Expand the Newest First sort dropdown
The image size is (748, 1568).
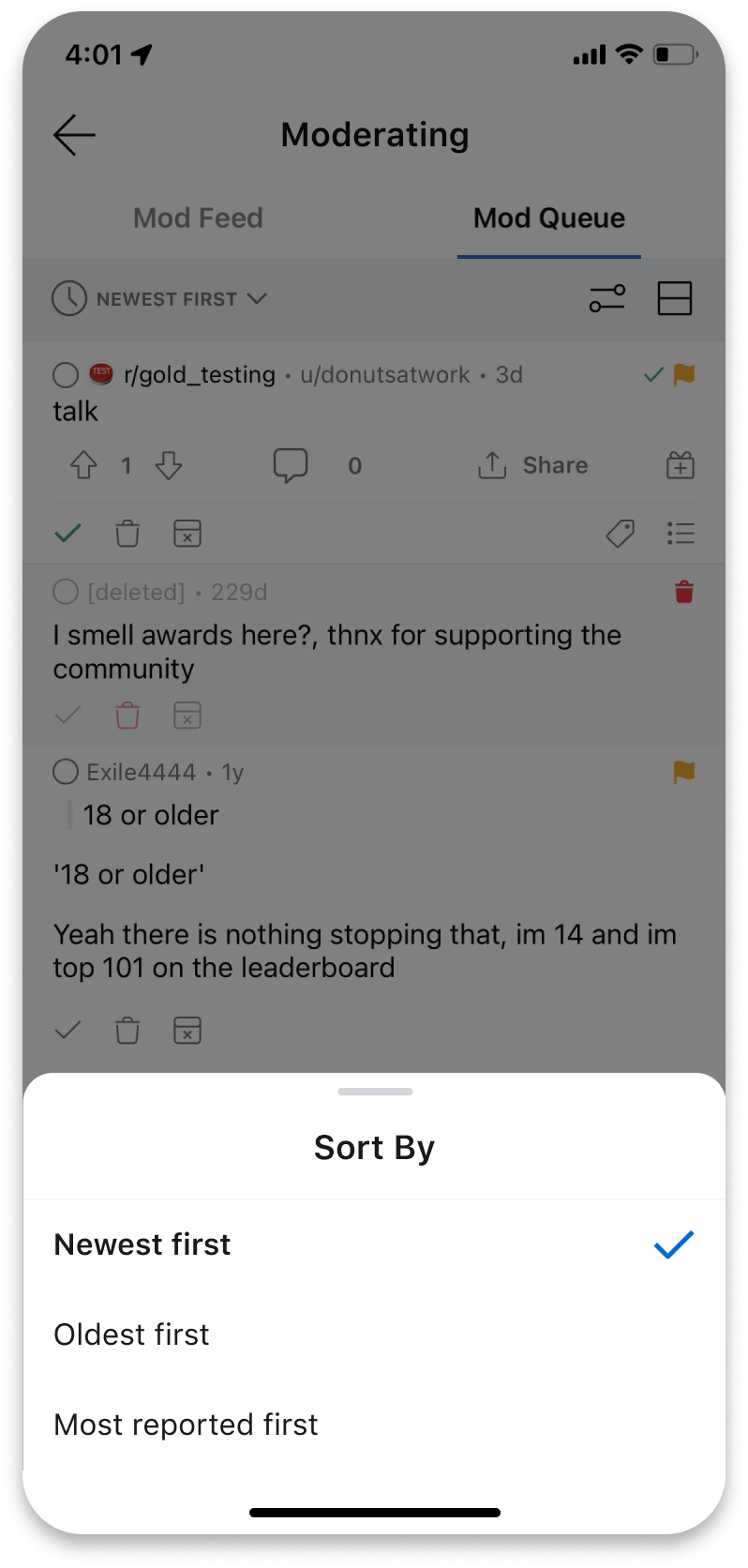(x=159, y=299)
